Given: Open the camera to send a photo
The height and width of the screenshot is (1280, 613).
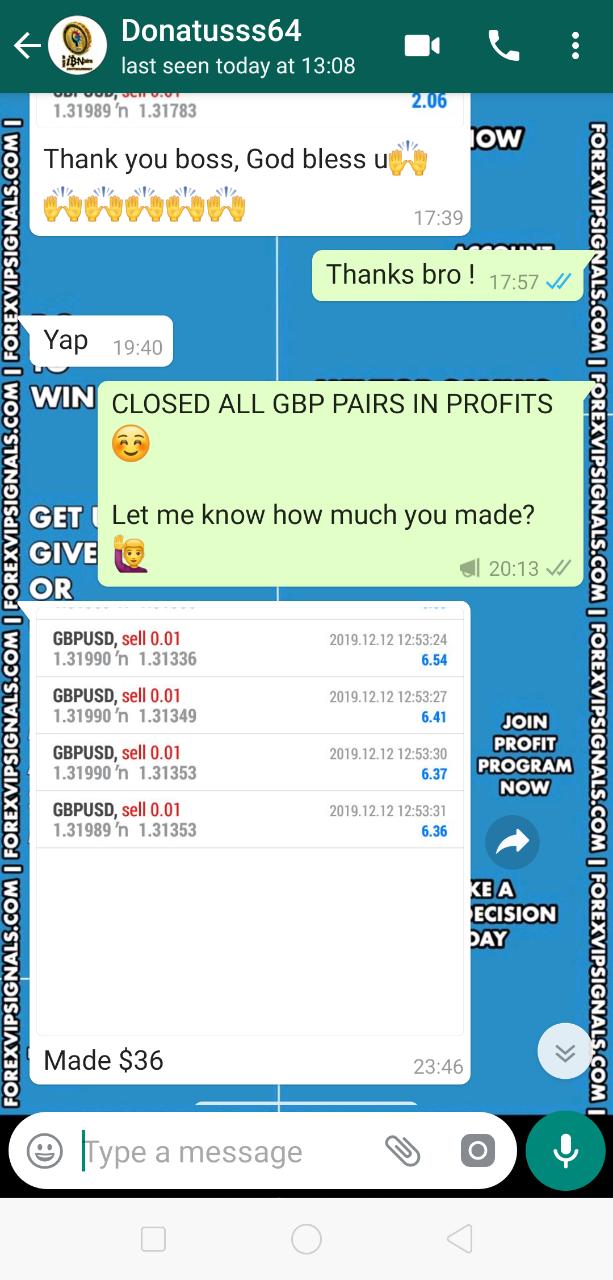Looking at the screenshot, I should [478, 1151].
